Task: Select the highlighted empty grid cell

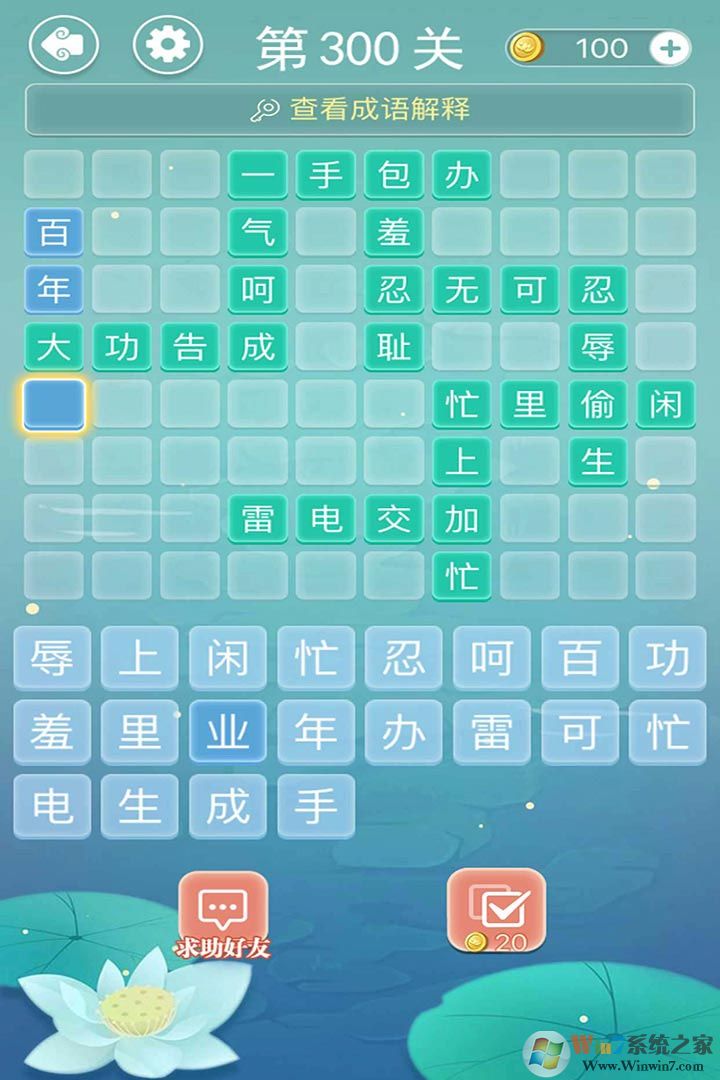Action: tap(54, 404)
